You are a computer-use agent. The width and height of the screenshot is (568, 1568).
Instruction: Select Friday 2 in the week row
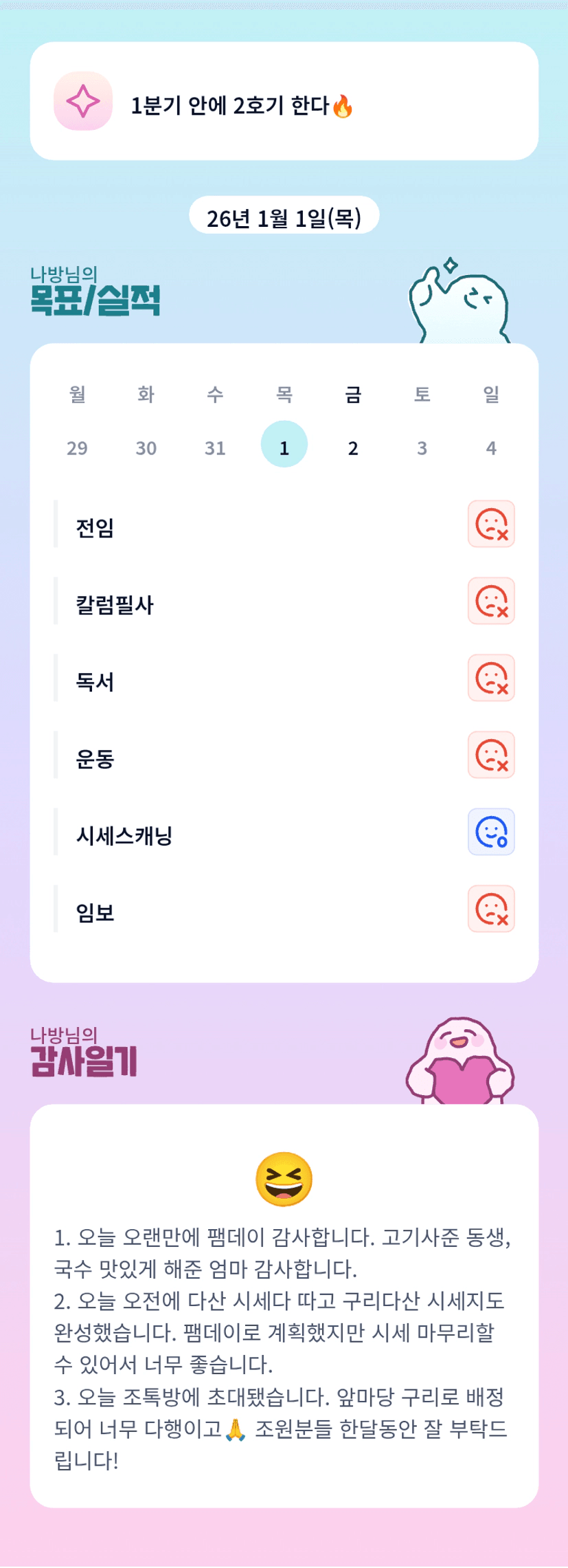[x=353, y=448]
